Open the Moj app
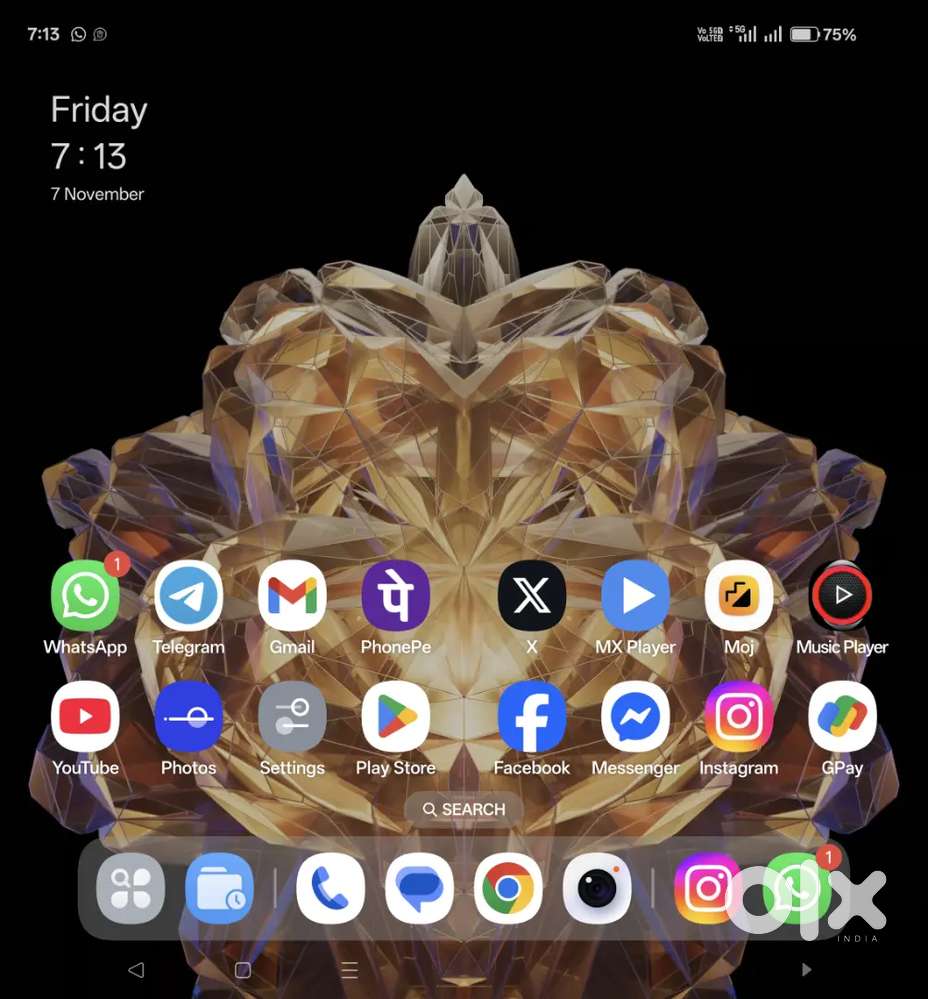Screen dimensions: 928x999 (738, 595)
